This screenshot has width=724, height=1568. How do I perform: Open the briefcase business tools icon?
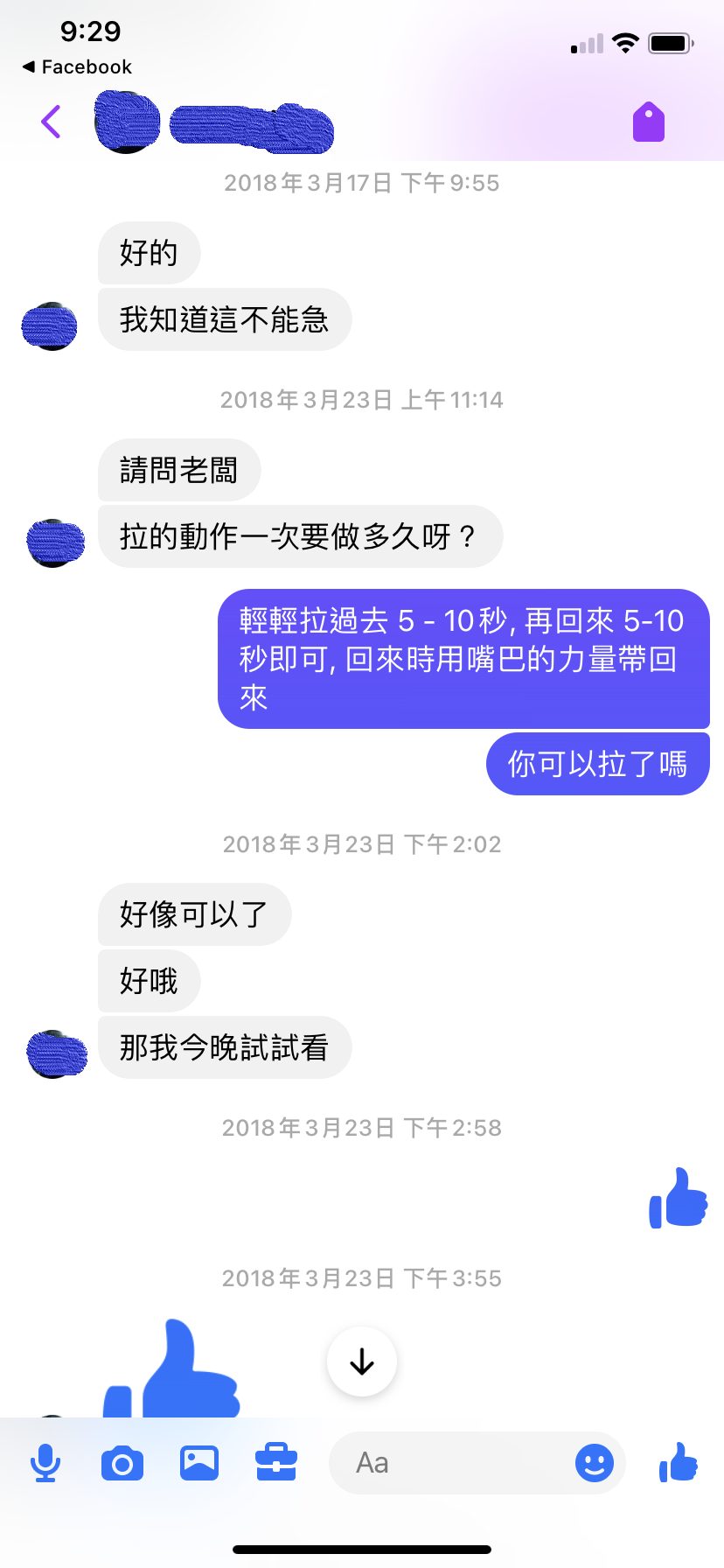(x=276, y=1463)
